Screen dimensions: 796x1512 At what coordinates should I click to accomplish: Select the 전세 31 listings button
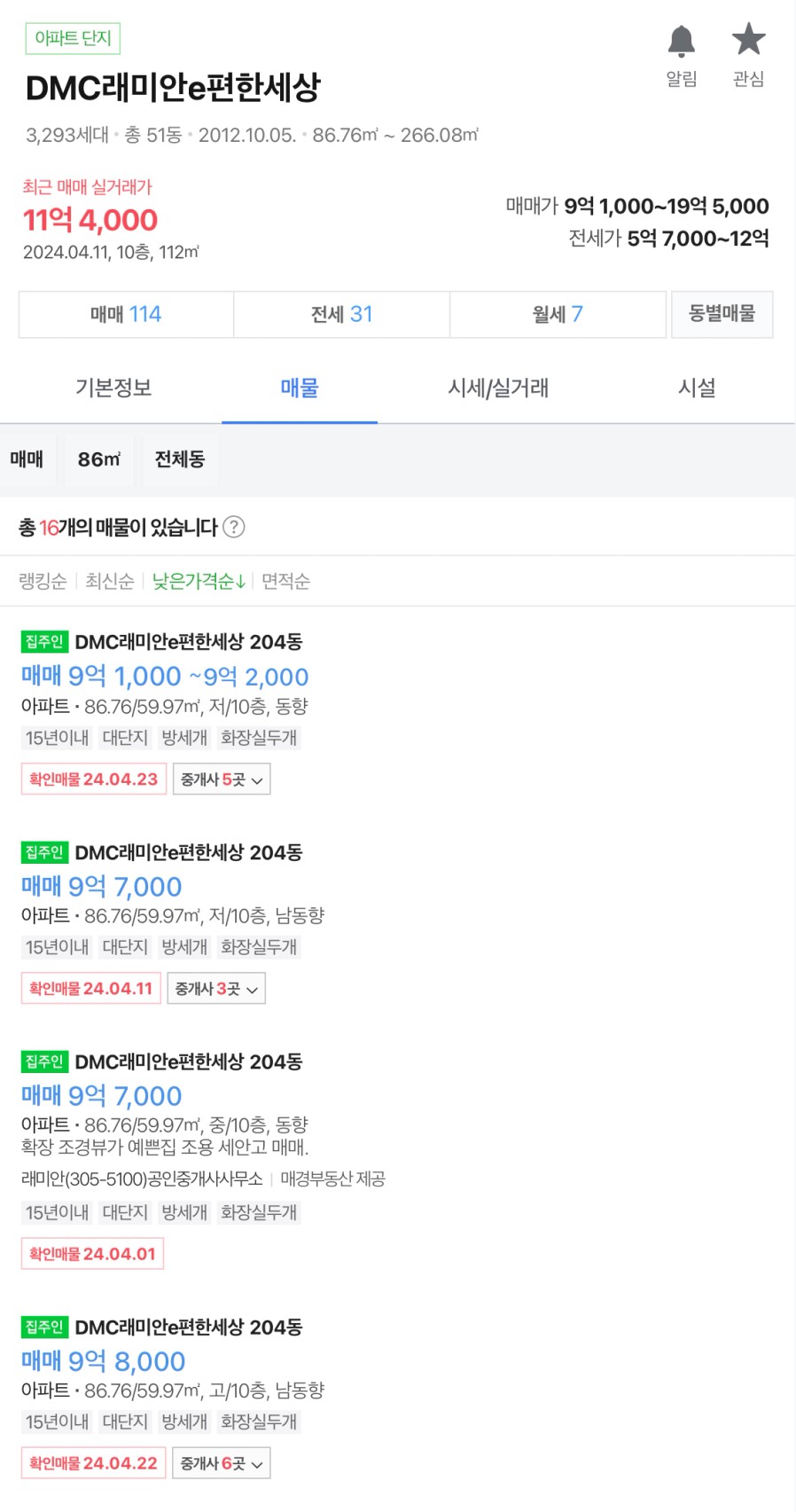point(341,314)
